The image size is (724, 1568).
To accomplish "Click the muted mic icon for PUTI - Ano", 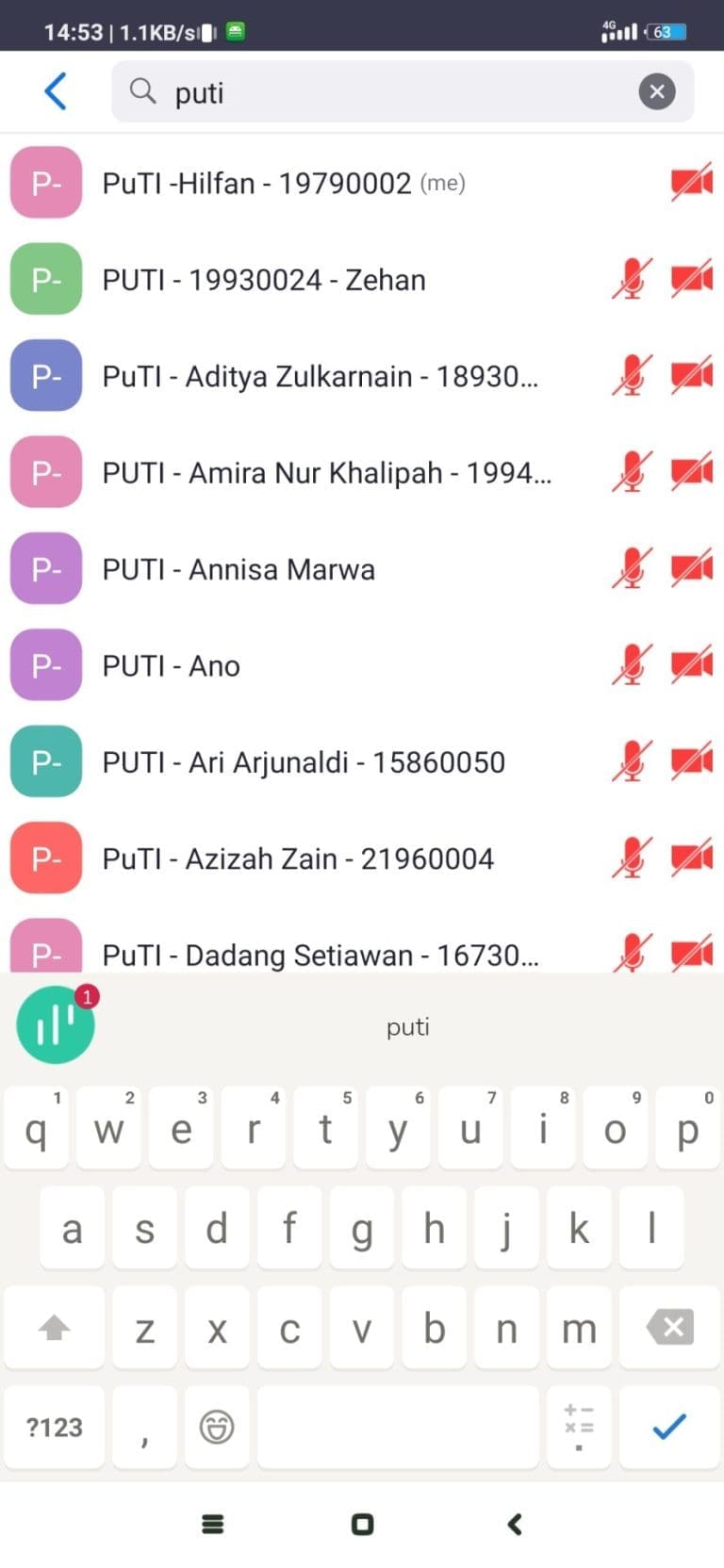I will coord(630,664).
